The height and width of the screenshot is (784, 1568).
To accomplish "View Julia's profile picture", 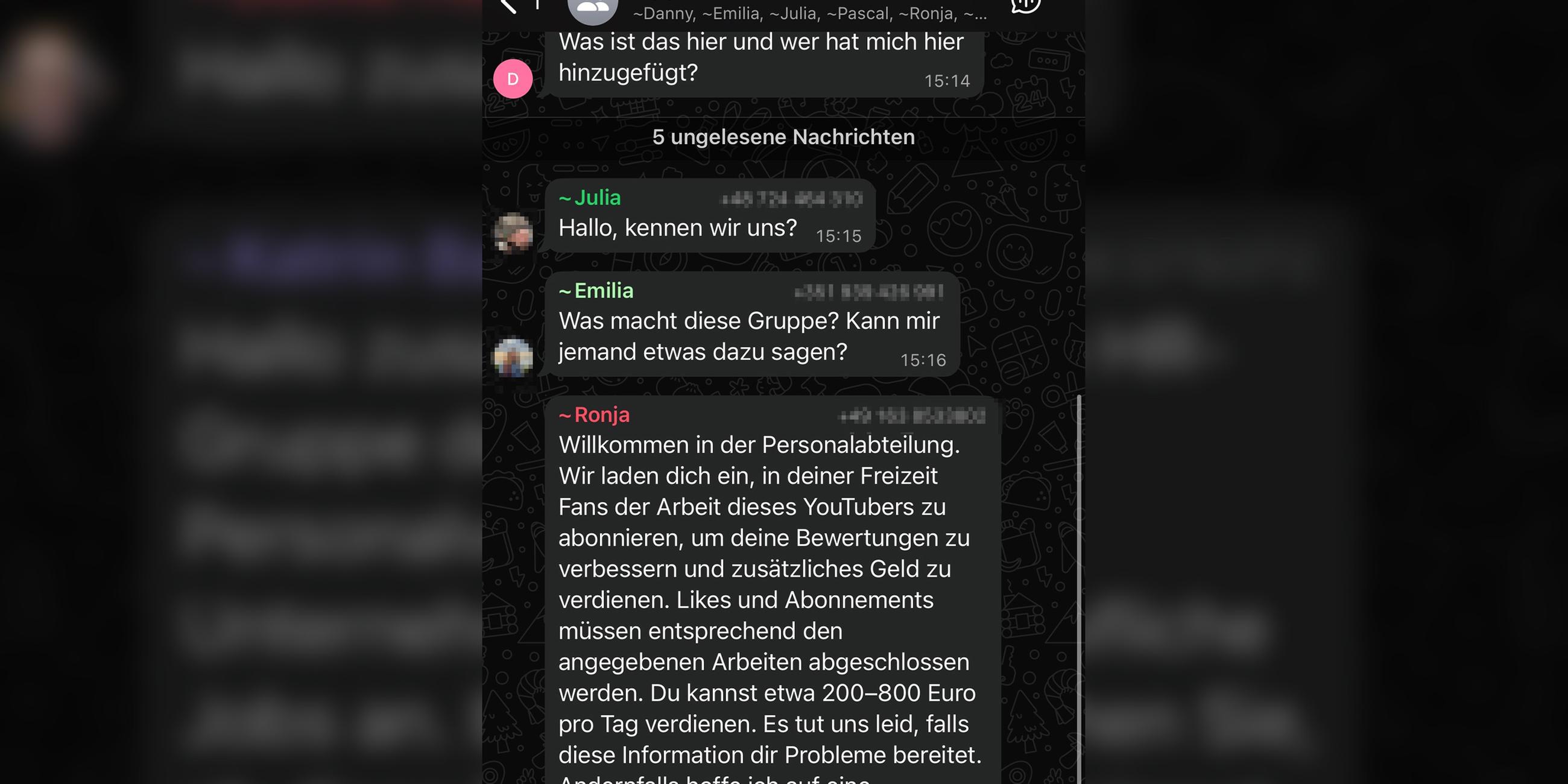I will (513, 233).
